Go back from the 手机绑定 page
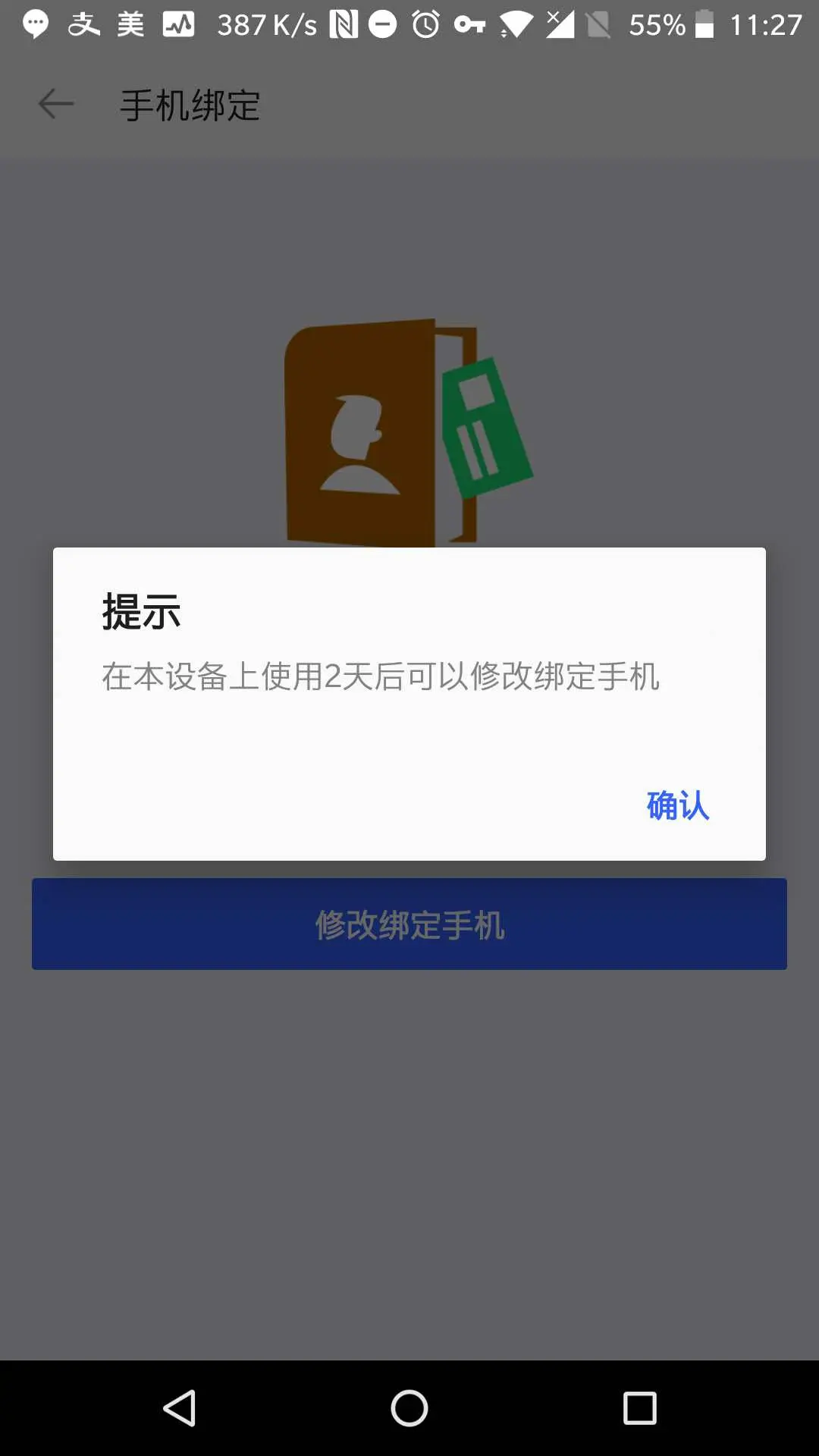The width and height of the screenshot is (819, 1456). 56,104
